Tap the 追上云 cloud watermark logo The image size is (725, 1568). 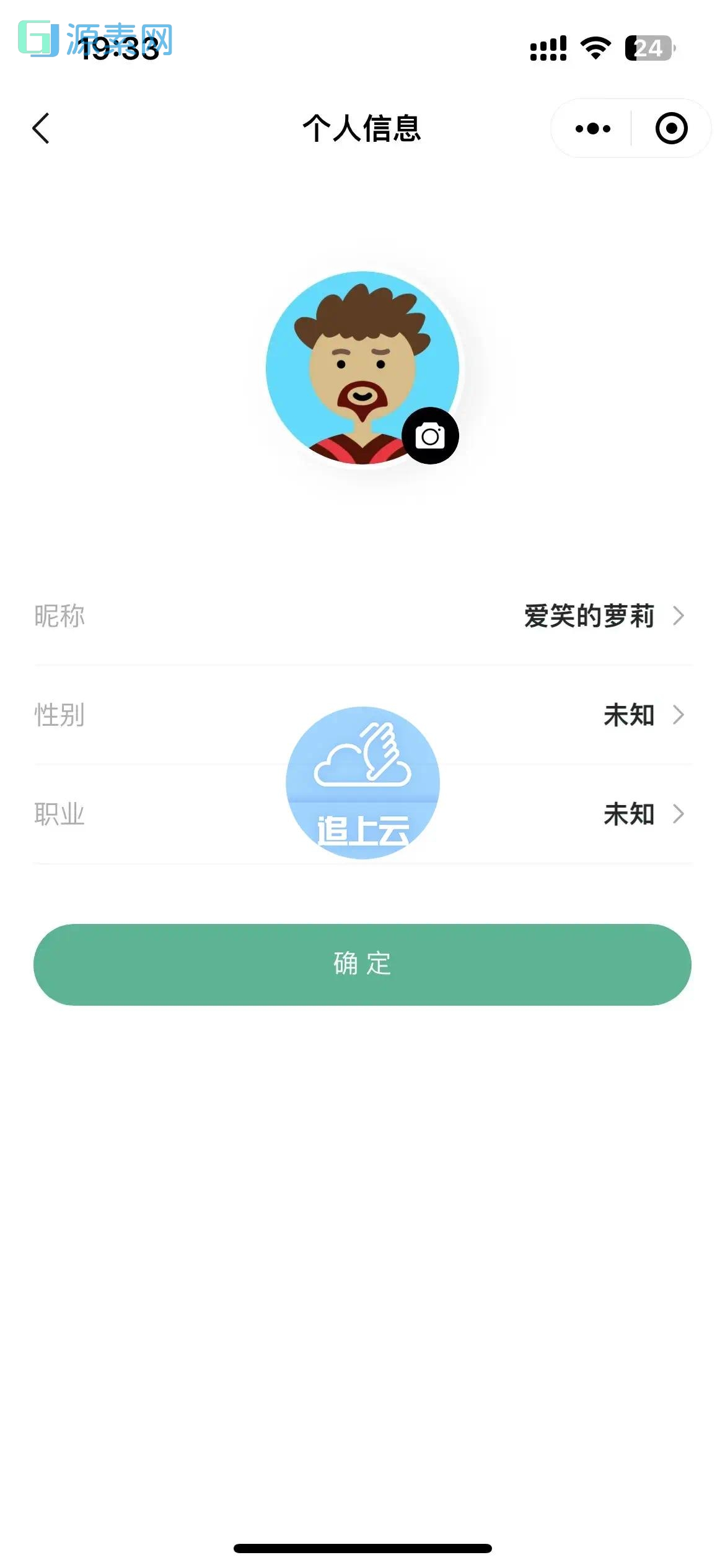coord(362,782)
